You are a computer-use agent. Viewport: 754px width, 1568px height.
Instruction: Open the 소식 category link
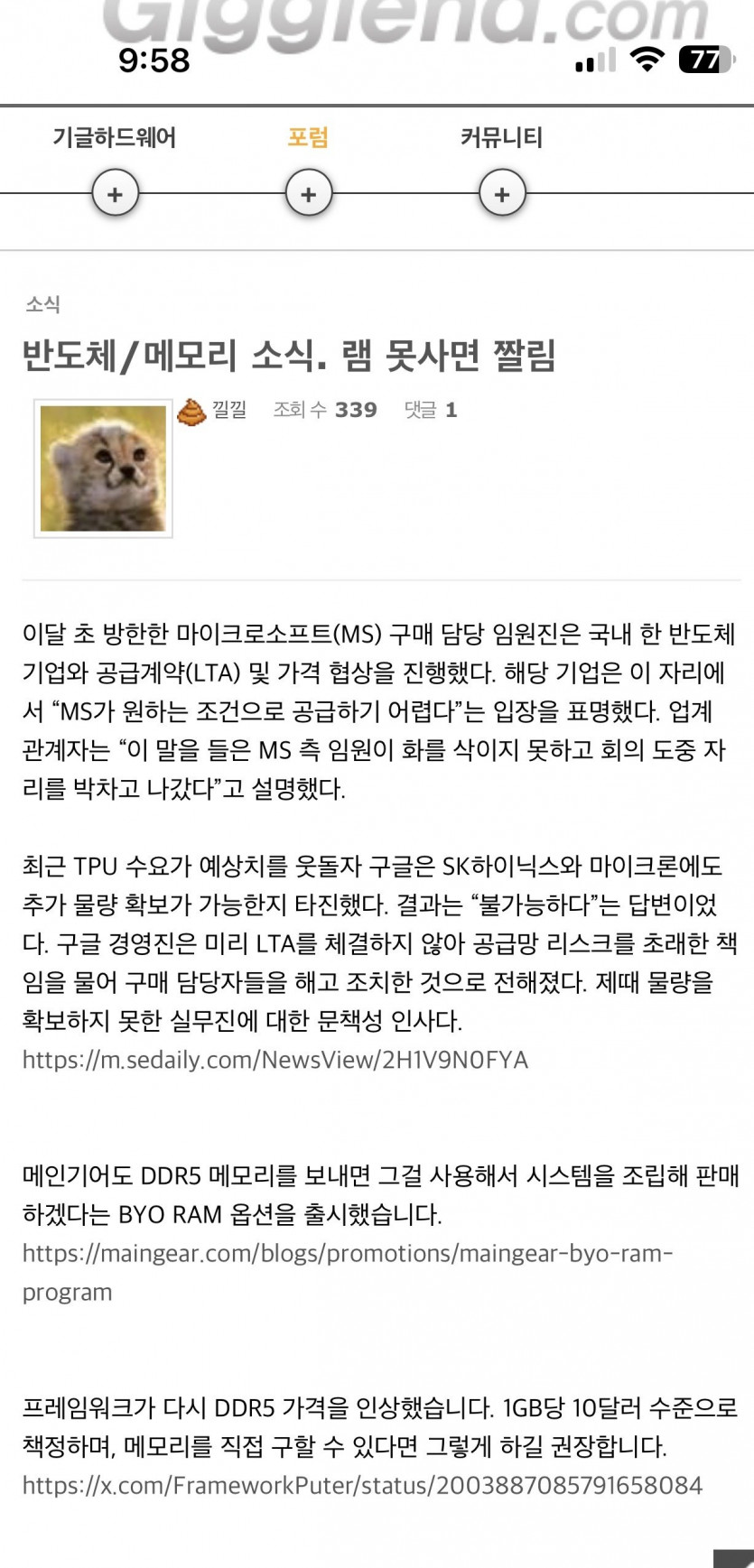(x=42, y=304)
